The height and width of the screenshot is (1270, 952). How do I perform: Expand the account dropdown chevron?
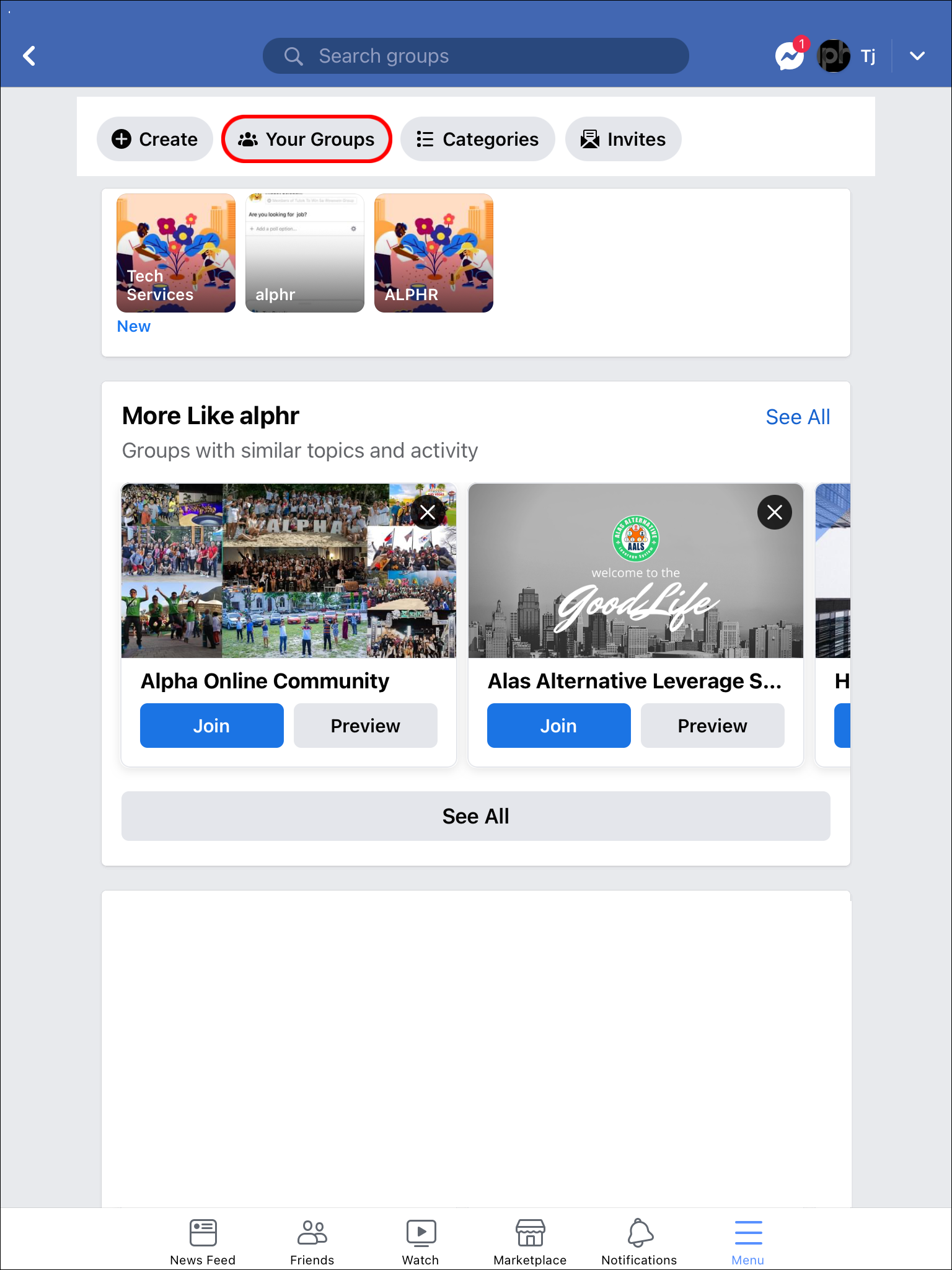[917, 56]
